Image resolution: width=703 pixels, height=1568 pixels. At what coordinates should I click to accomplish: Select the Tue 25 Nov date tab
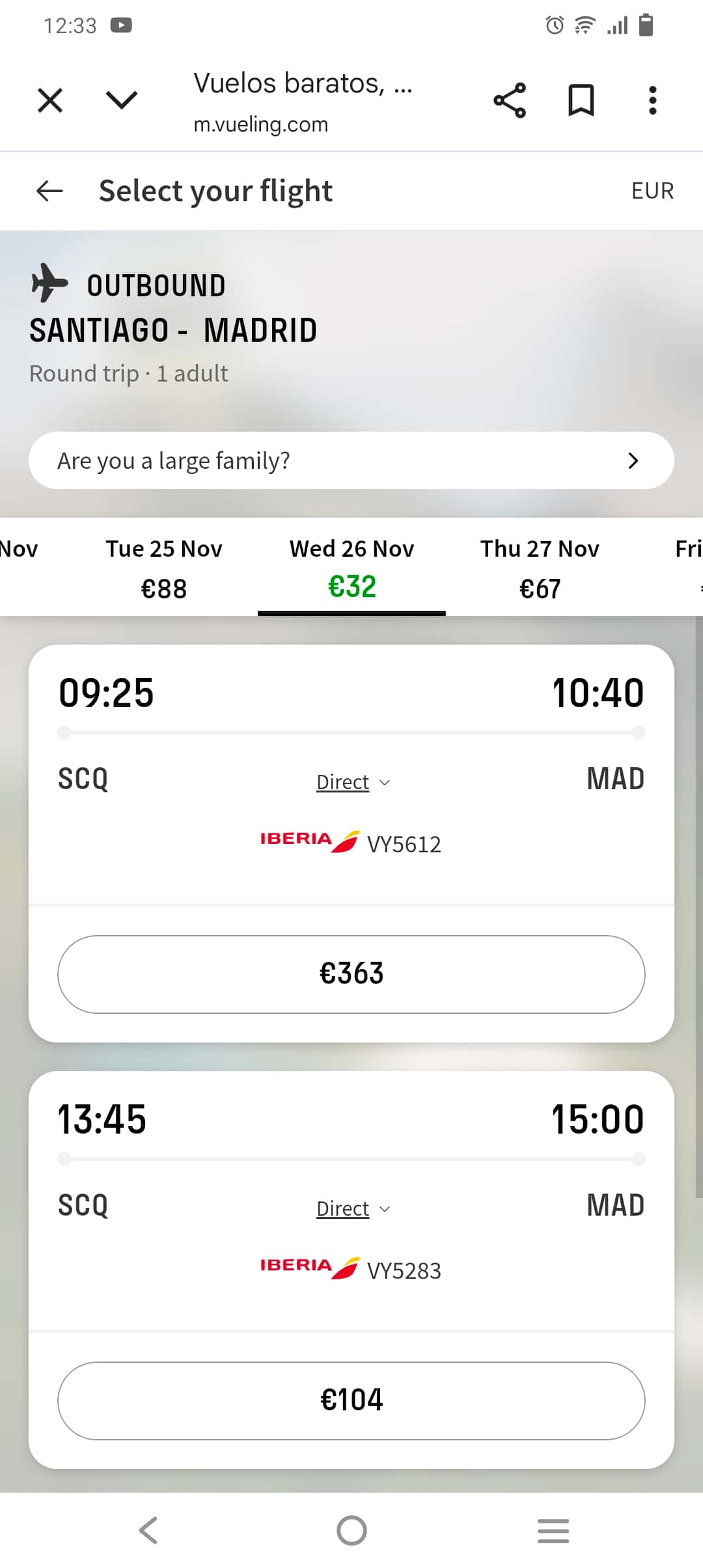coord(164,567)
